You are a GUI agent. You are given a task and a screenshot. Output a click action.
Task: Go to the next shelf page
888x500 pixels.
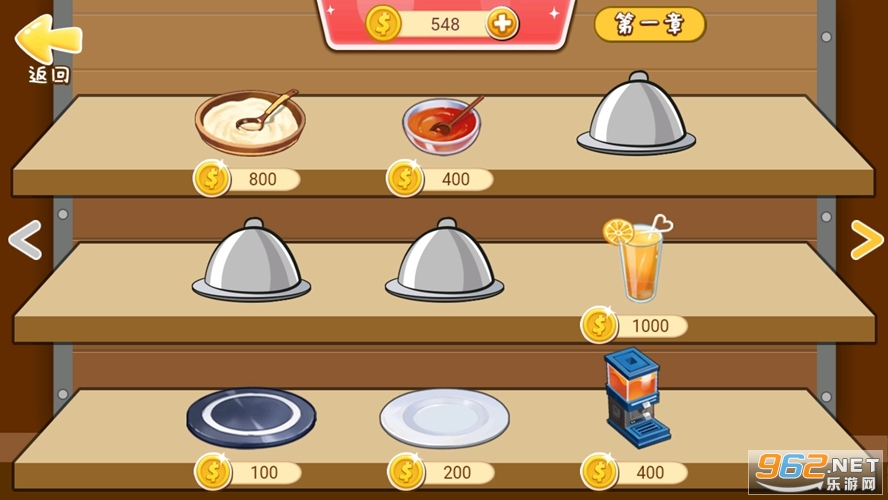(x=865, y=240)
